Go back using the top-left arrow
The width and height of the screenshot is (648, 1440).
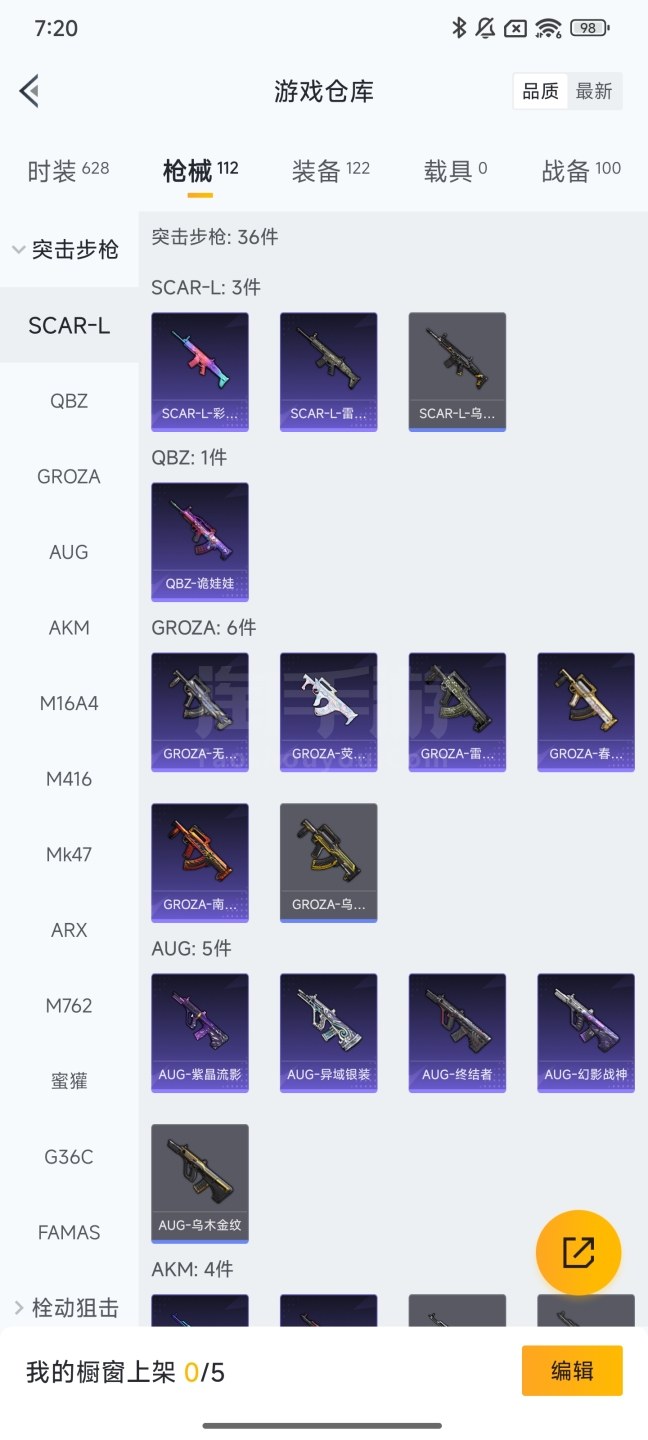coord(30,91)
